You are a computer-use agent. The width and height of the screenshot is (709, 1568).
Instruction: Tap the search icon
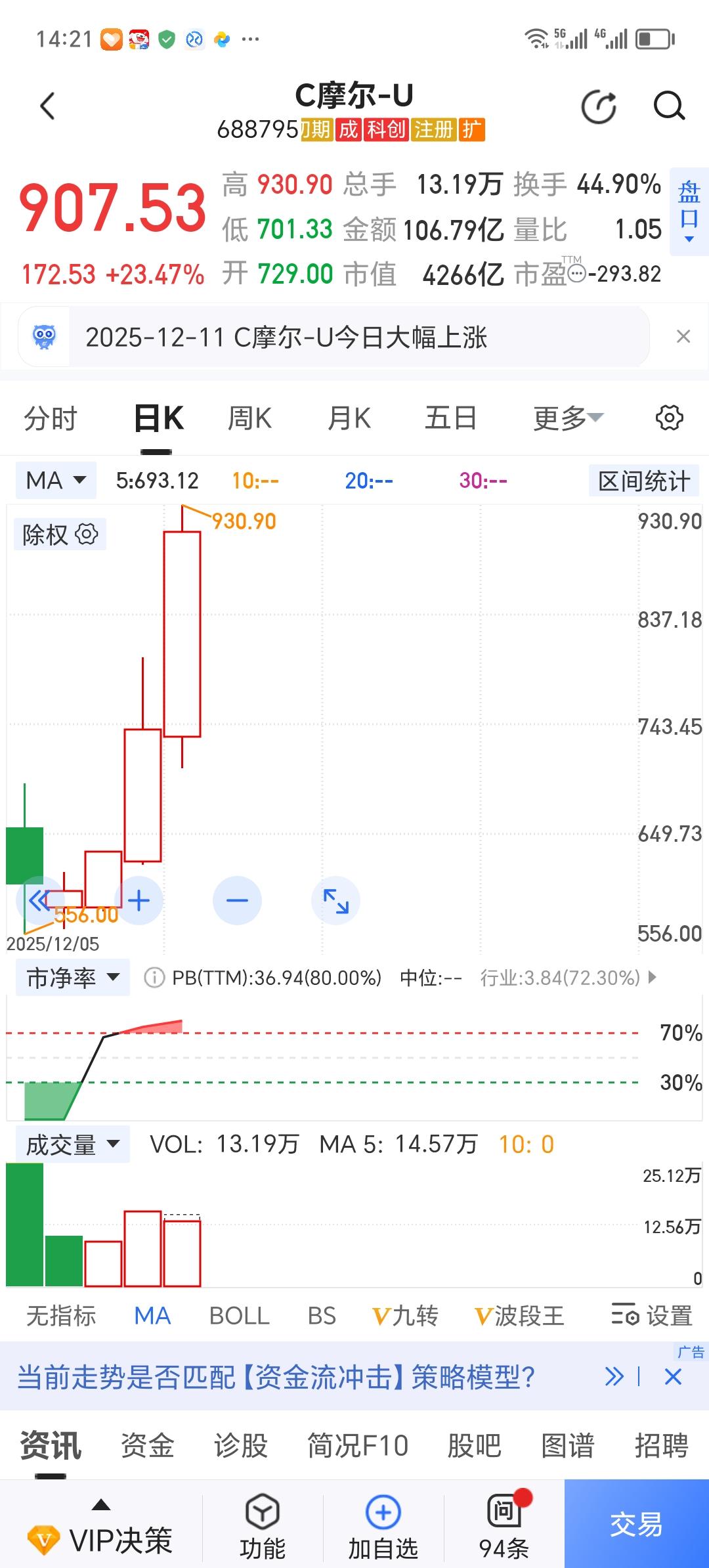[x=668, y=106]
